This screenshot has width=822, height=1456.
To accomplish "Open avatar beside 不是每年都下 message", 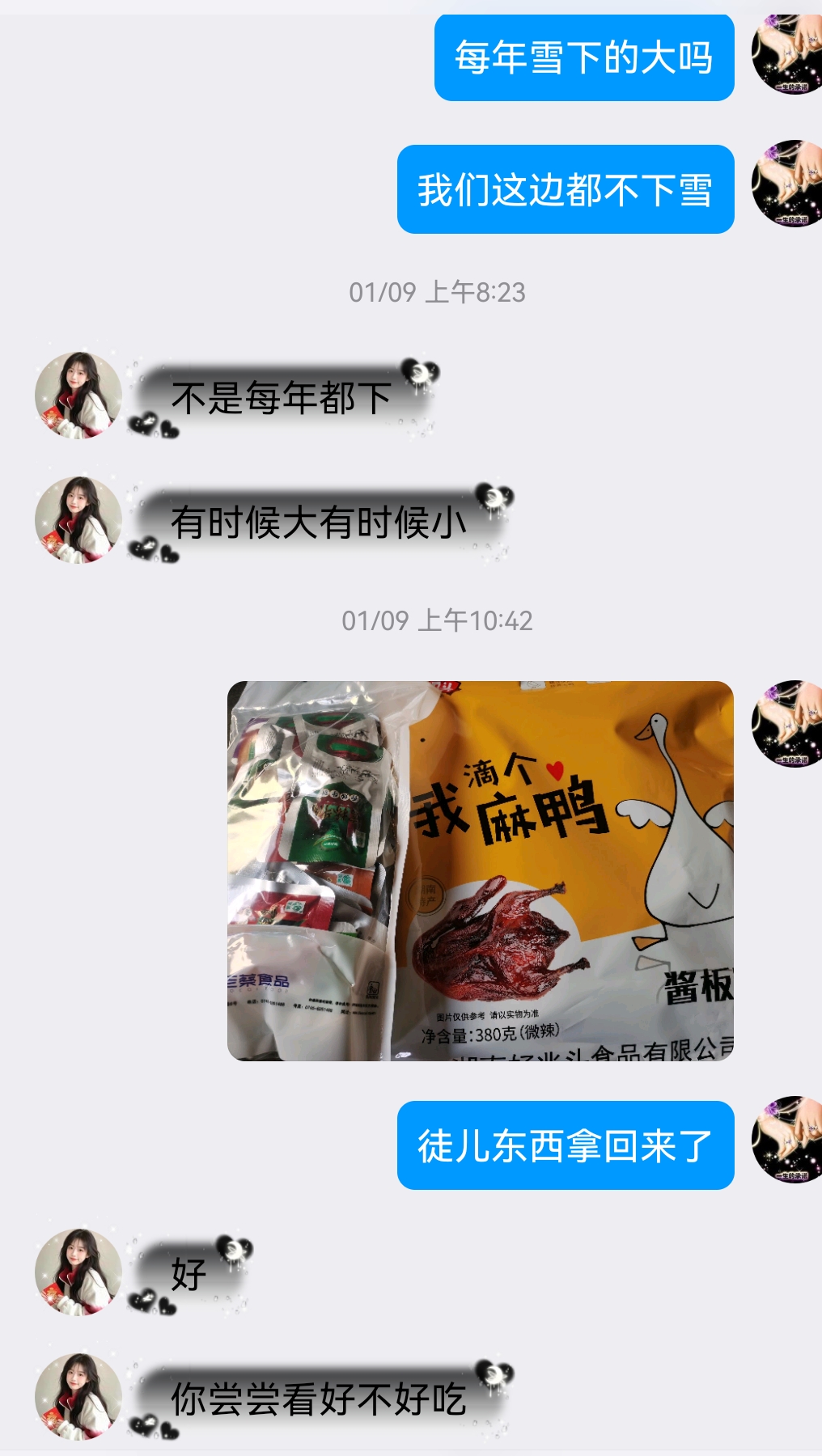I will coord(78,396).
